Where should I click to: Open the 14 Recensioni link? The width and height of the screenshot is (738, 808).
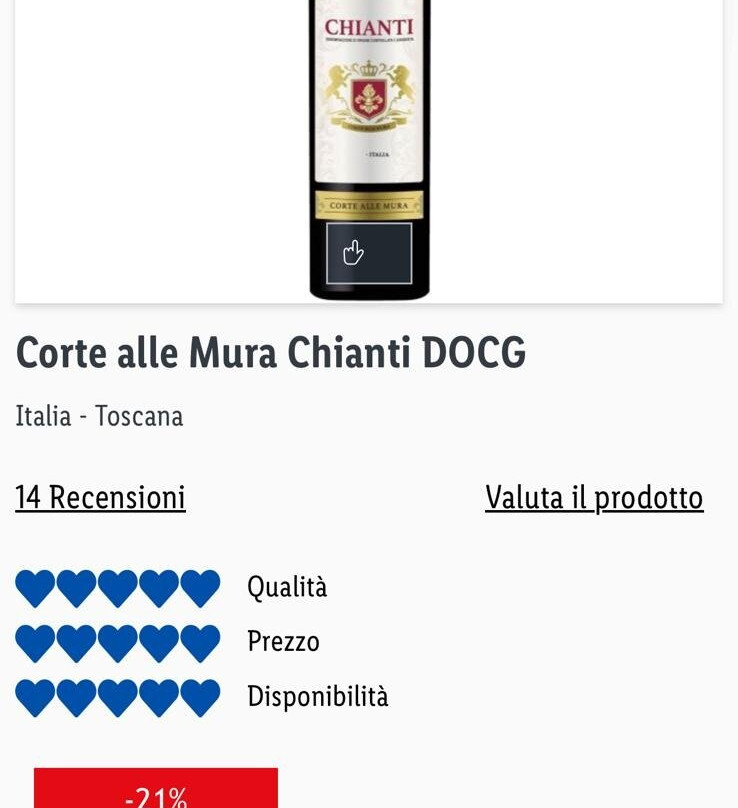[x=100, y=497]
